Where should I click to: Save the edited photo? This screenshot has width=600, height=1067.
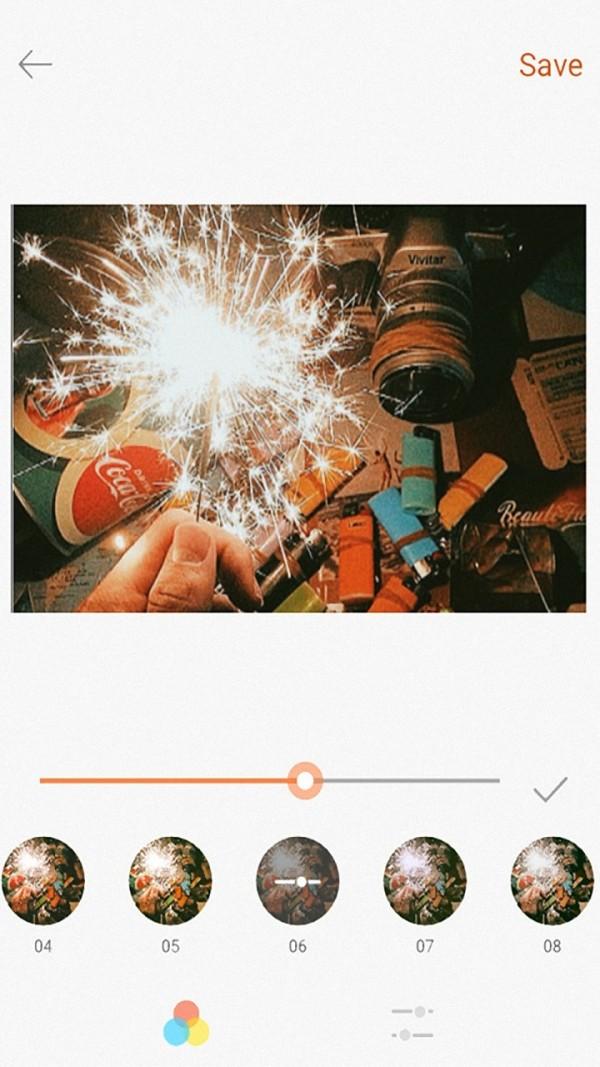(x=550, y=65)
